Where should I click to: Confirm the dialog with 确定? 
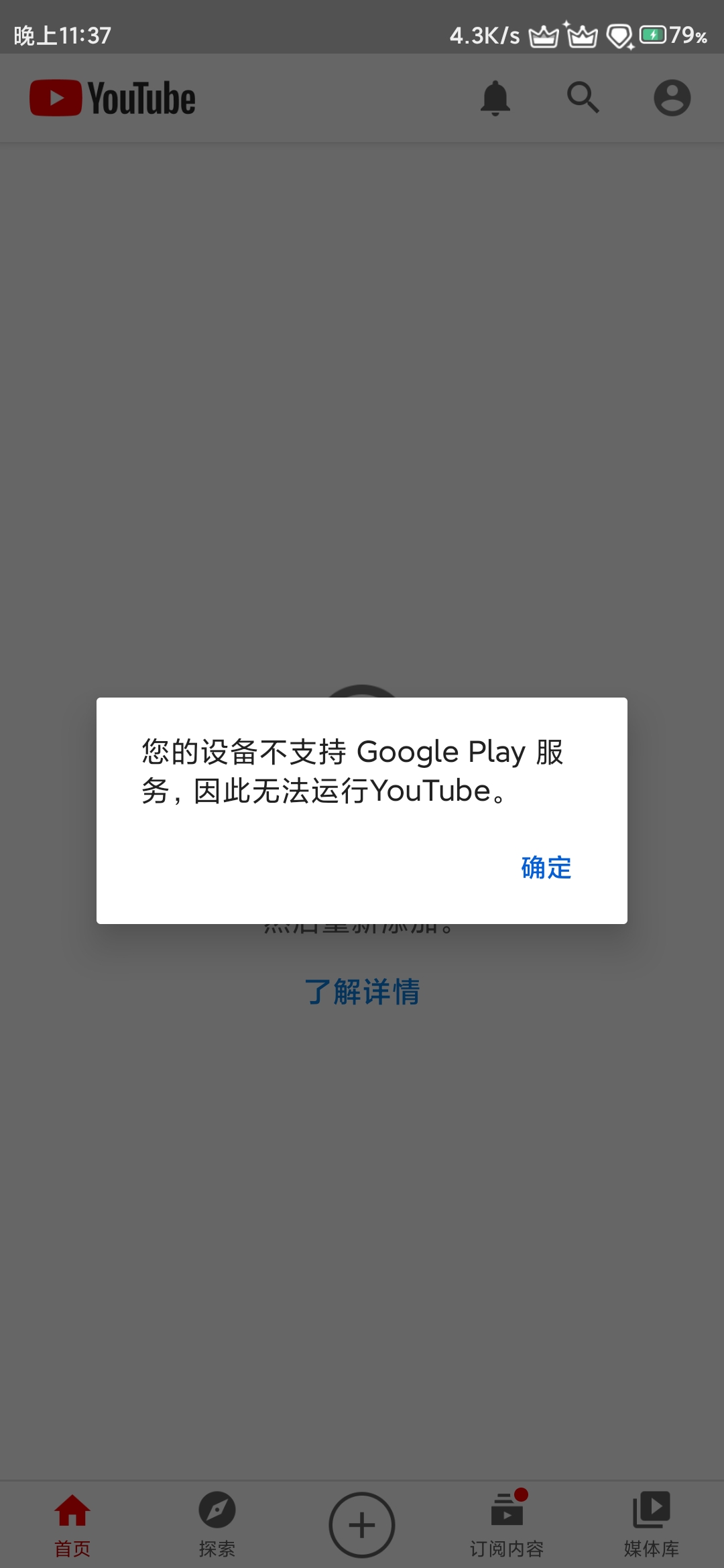click(x=546, y=868)
